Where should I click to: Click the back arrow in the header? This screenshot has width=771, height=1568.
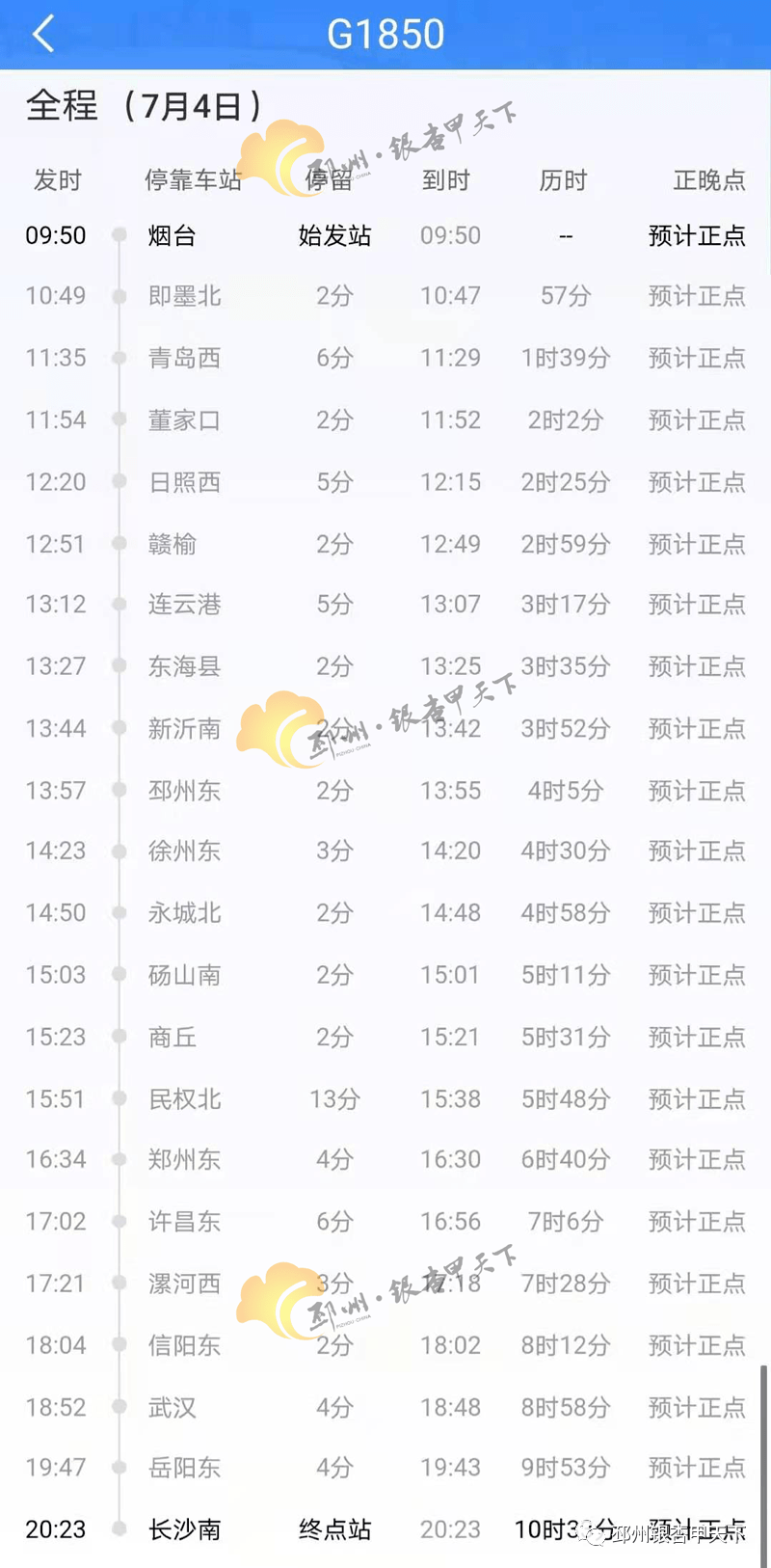tap(42, 32)
